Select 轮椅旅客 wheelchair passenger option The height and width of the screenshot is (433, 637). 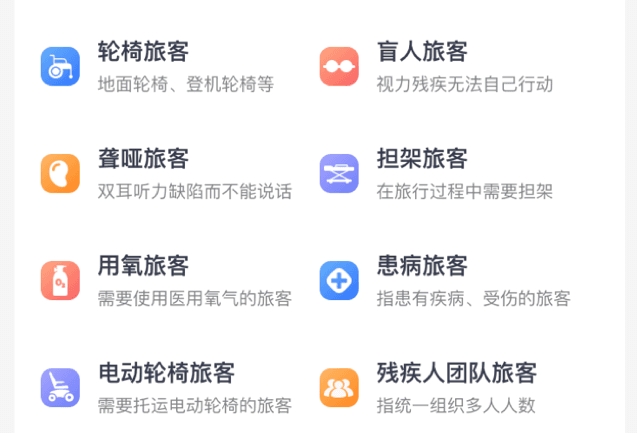click(x=144, y=52)
